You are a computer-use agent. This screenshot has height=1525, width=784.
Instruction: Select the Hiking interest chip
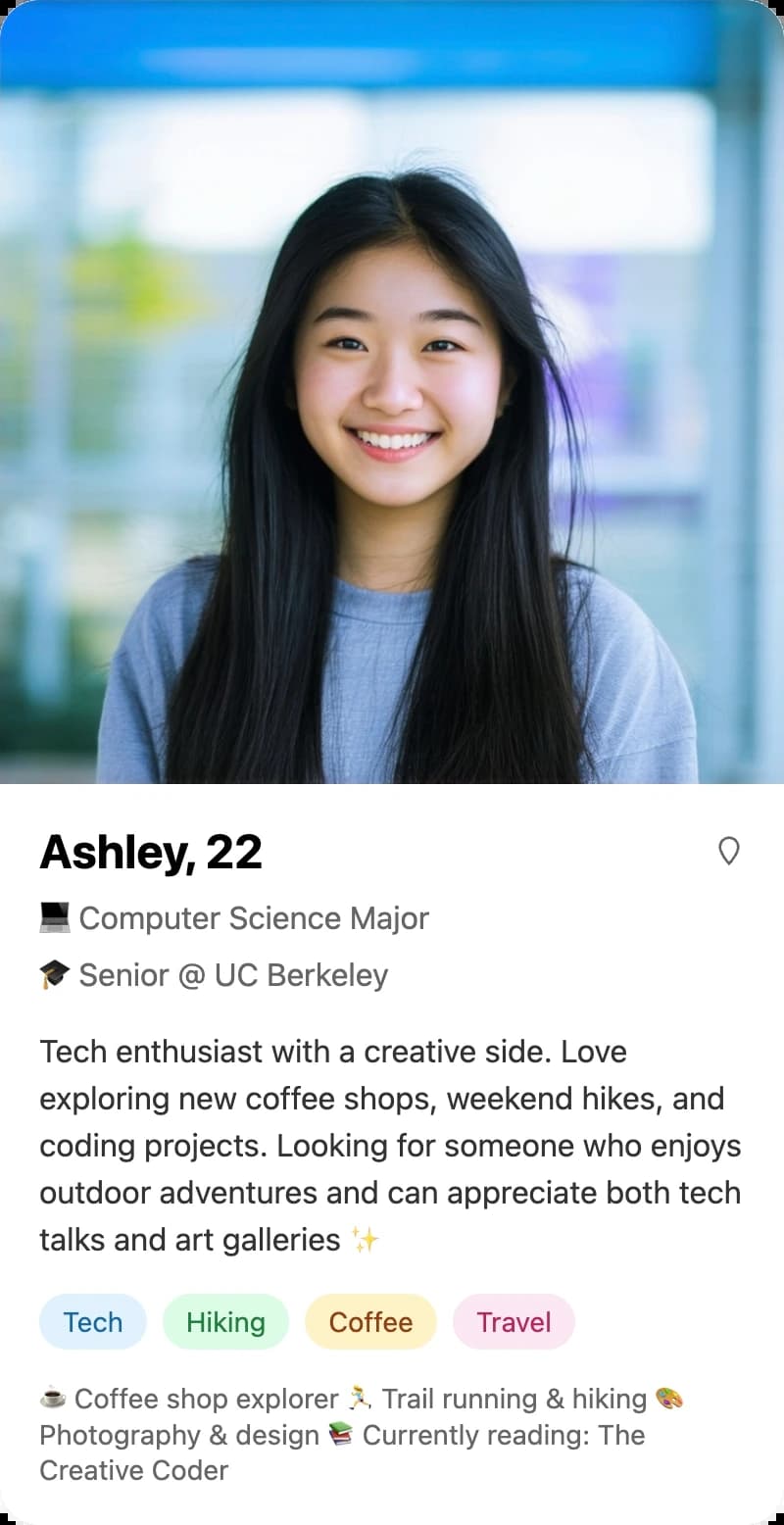coord(225,1322)
